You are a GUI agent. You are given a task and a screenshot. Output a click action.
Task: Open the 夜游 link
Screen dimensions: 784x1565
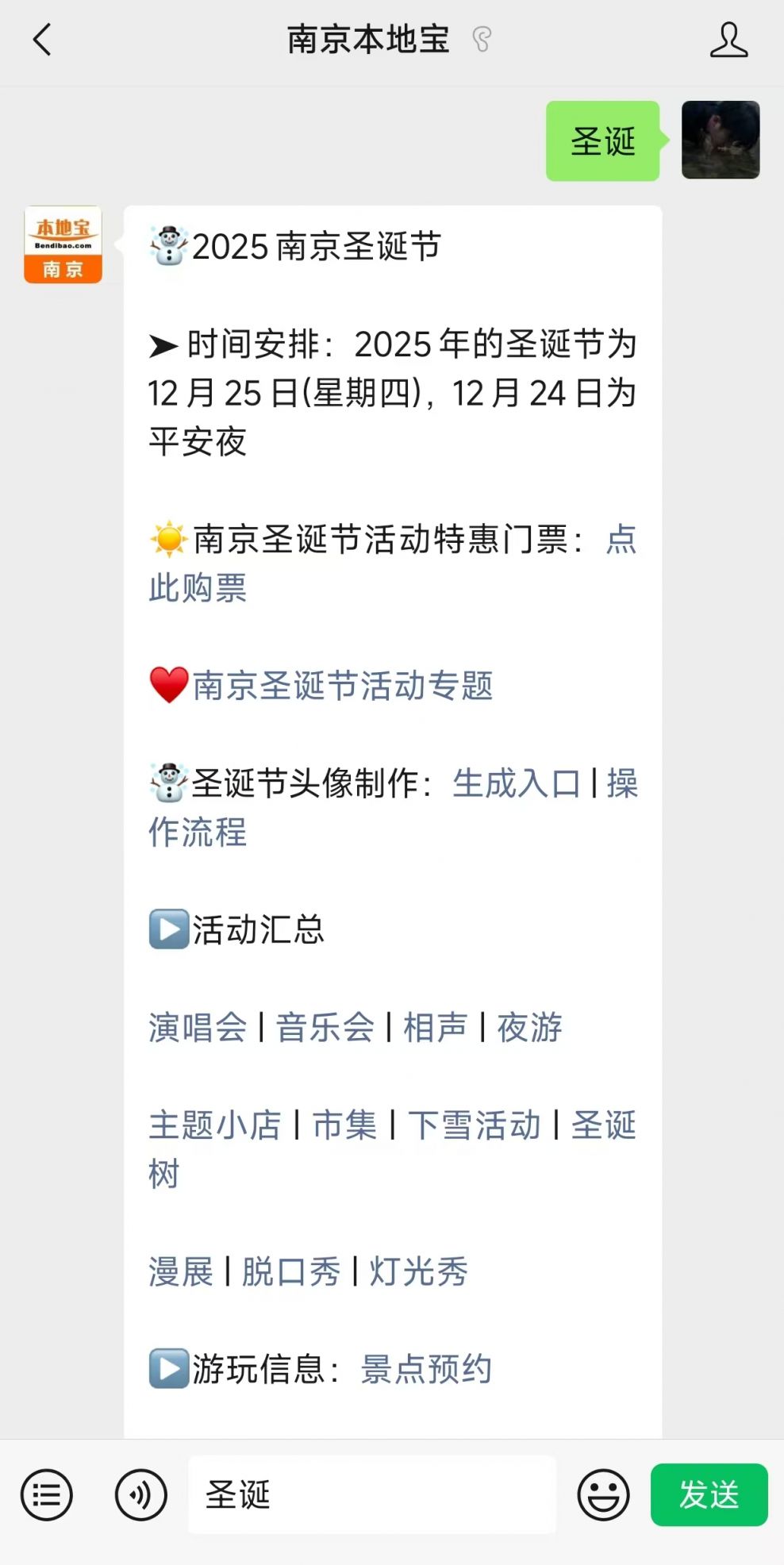click(529, 1027)
